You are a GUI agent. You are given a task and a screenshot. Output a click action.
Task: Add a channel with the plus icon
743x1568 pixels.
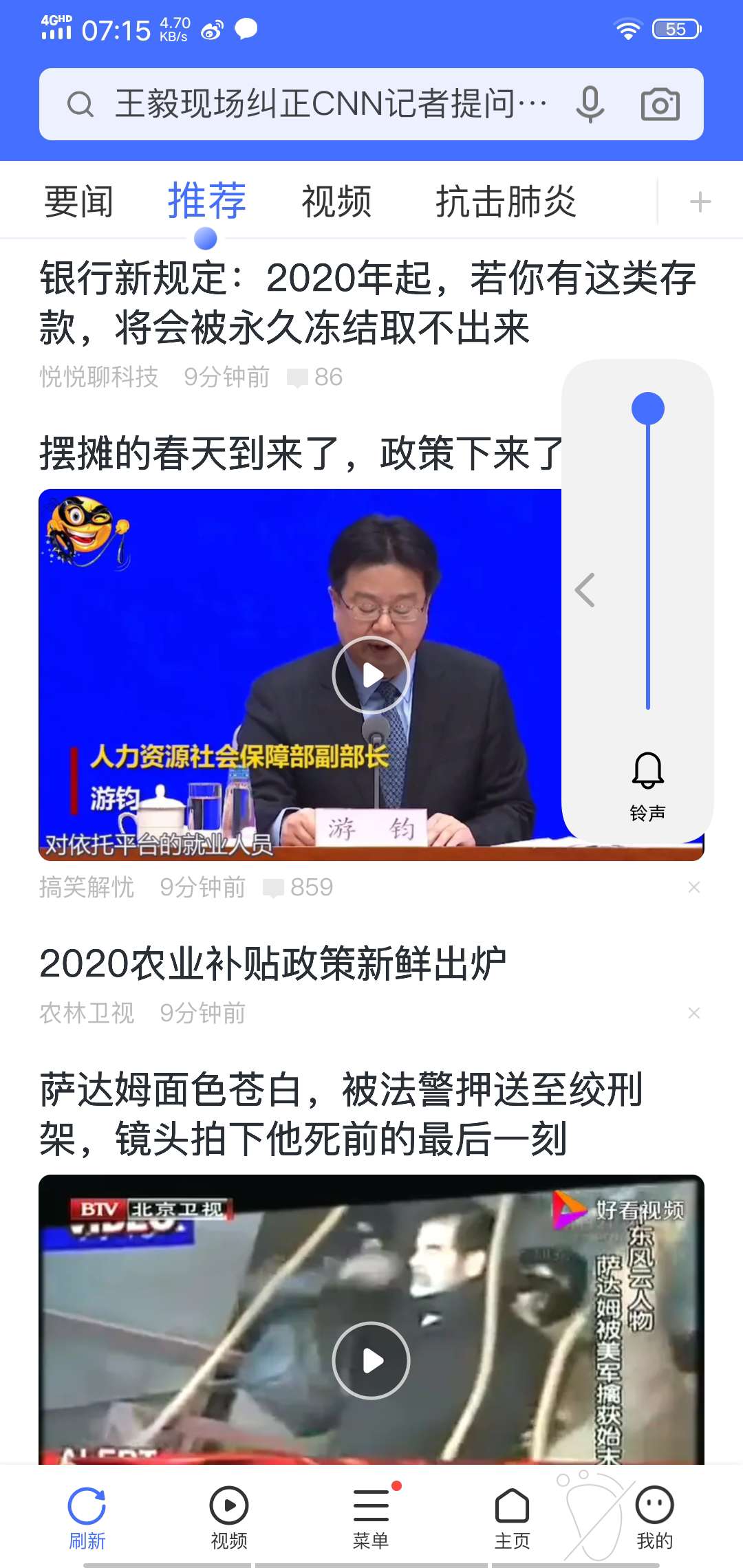coord(700,202)
